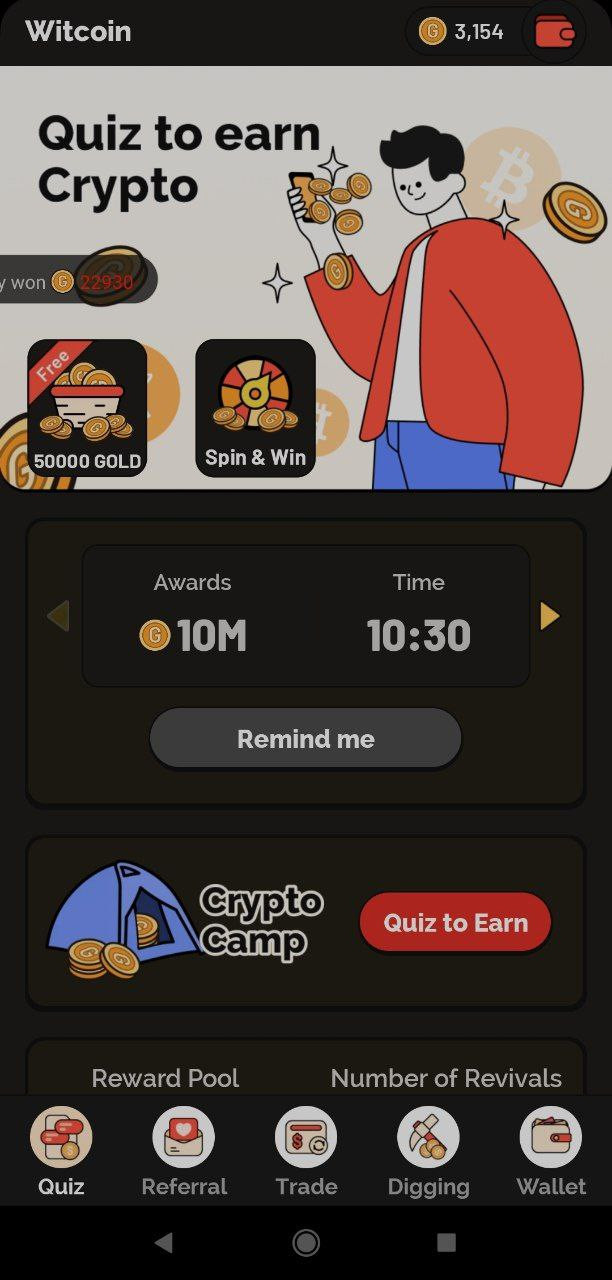Tap the Remind me button

tap(306, 739)
